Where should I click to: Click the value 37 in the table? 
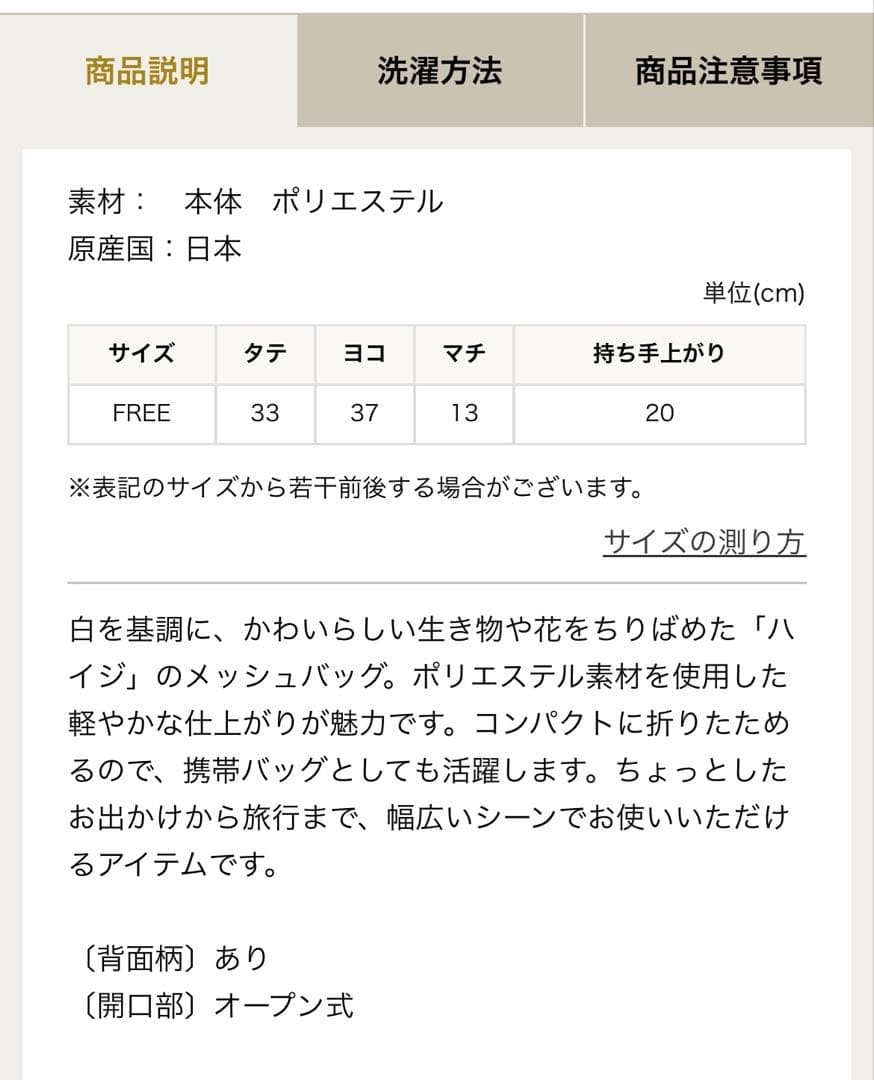(363, 413)
